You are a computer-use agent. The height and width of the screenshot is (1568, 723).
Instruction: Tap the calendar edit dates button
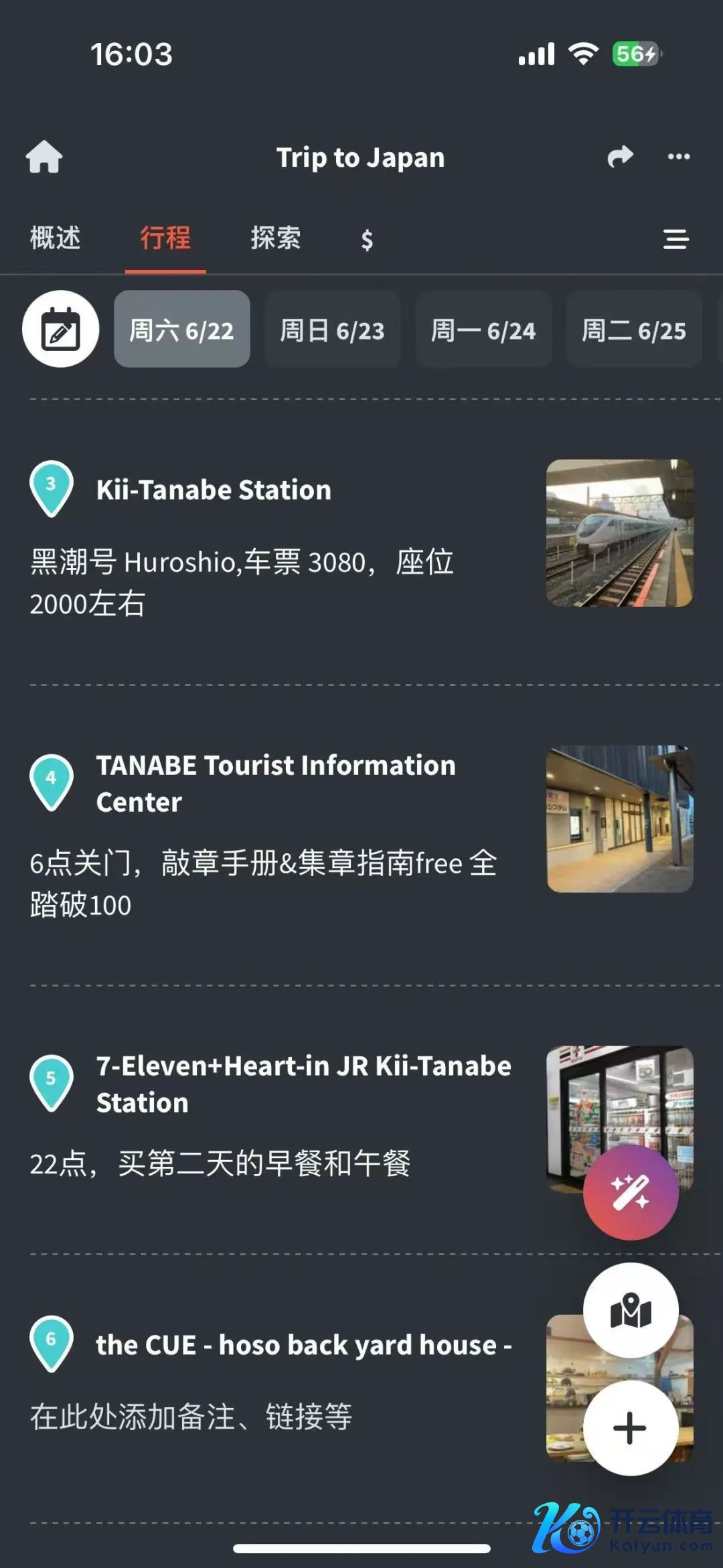click(61, 329)
